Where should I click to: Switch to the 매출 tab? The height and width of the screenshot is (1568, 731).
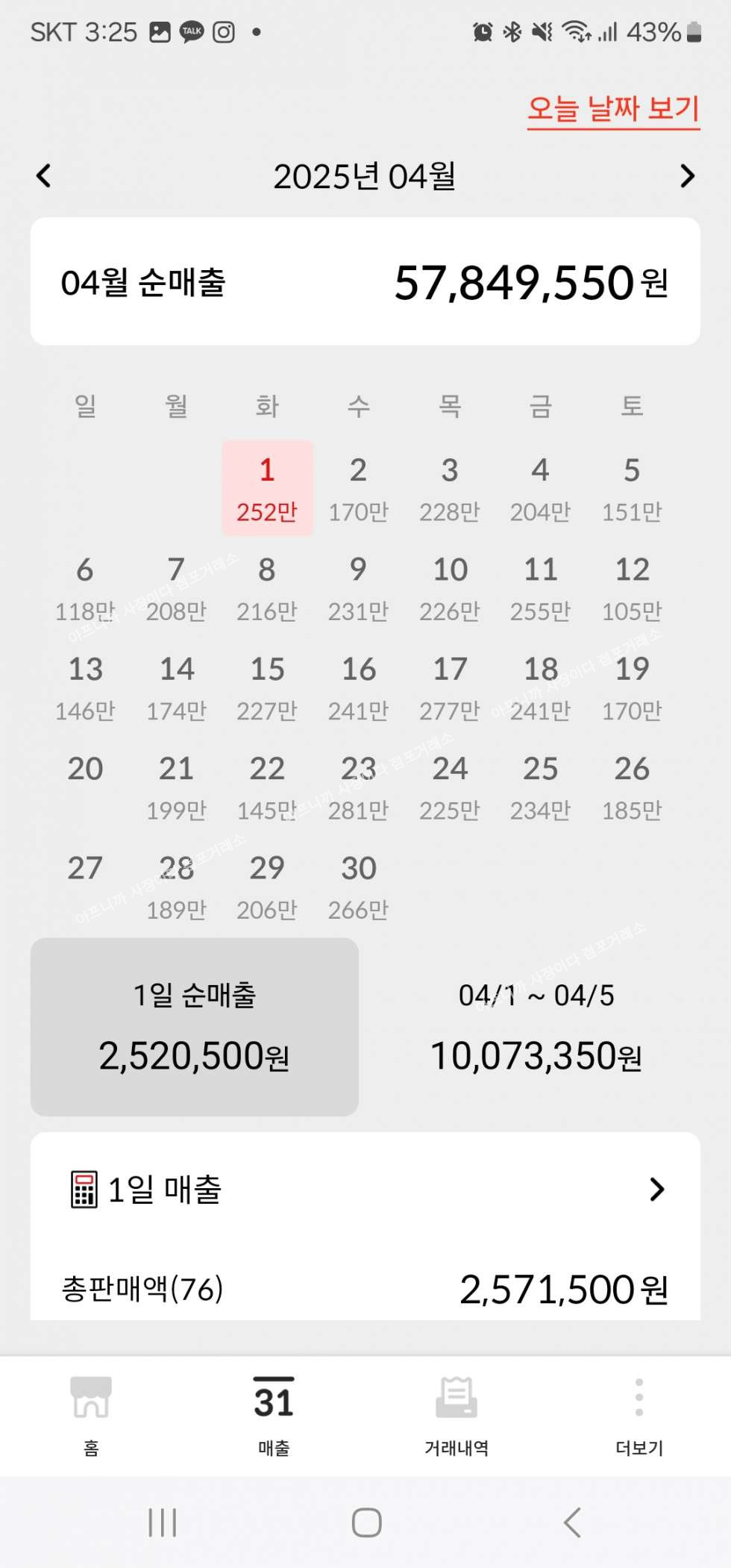click(274, 1415)
